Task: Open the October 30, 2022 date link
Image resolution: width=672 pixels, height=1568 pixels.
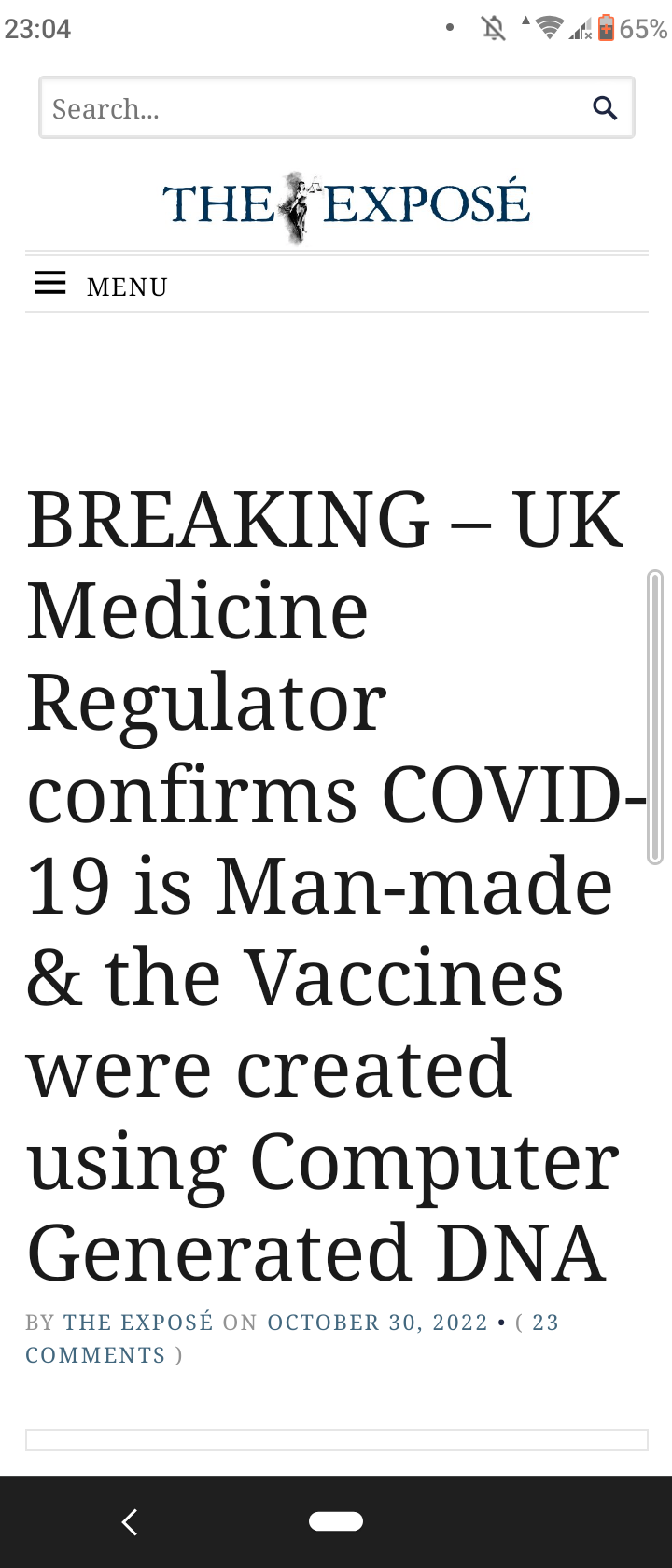Action: point(377,1323)
